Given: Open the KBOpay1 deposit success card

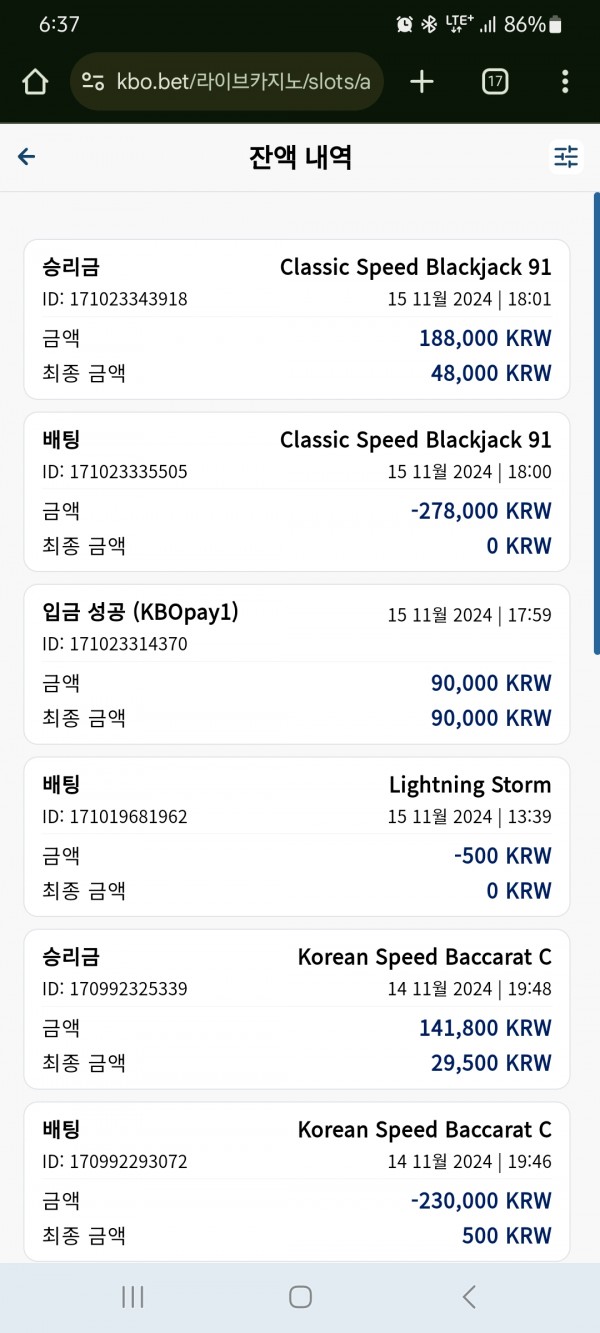Looking at the screenshot, I should tap(297, 664).
